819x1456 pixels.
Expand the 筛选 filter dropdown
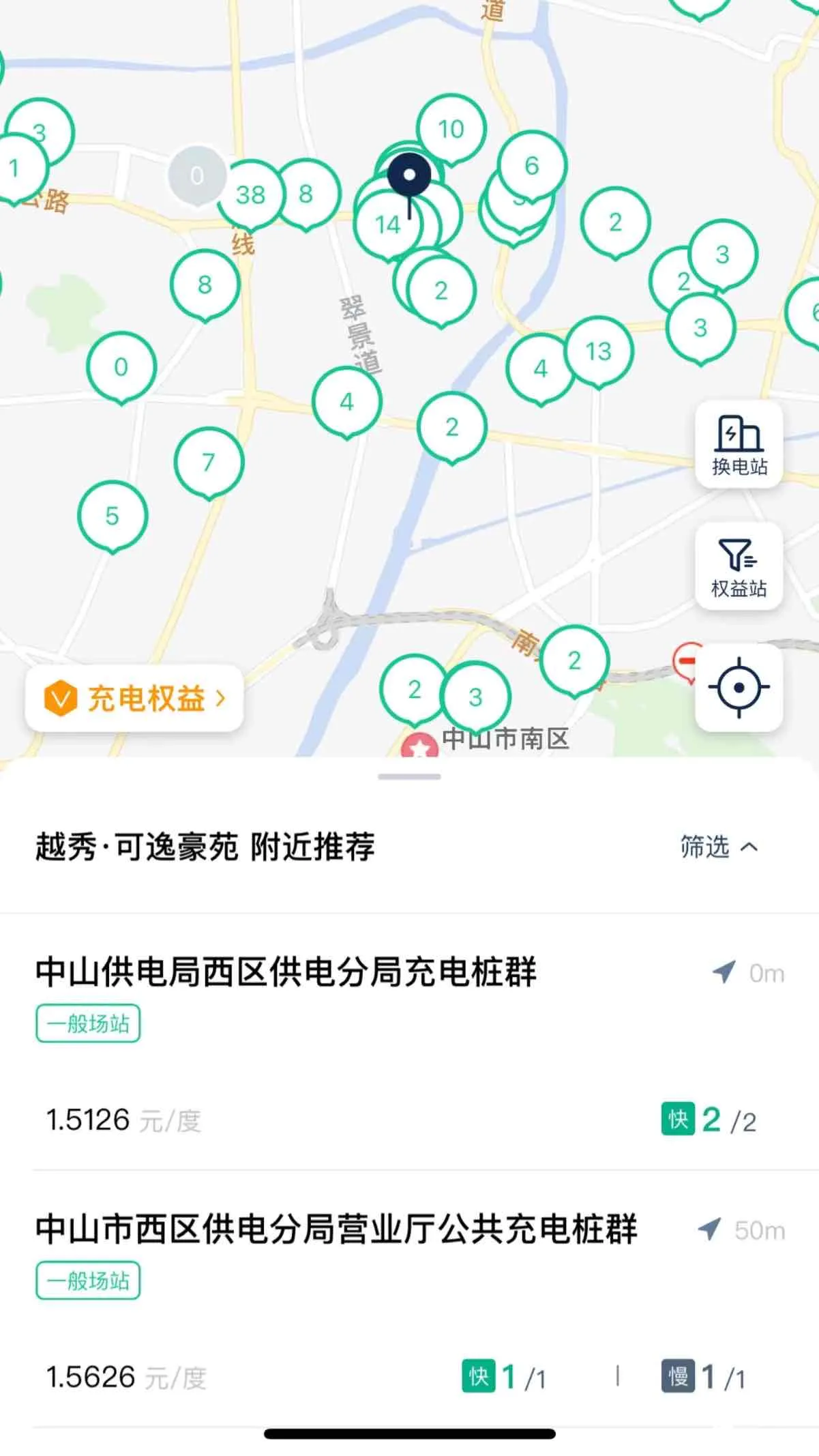719,847
